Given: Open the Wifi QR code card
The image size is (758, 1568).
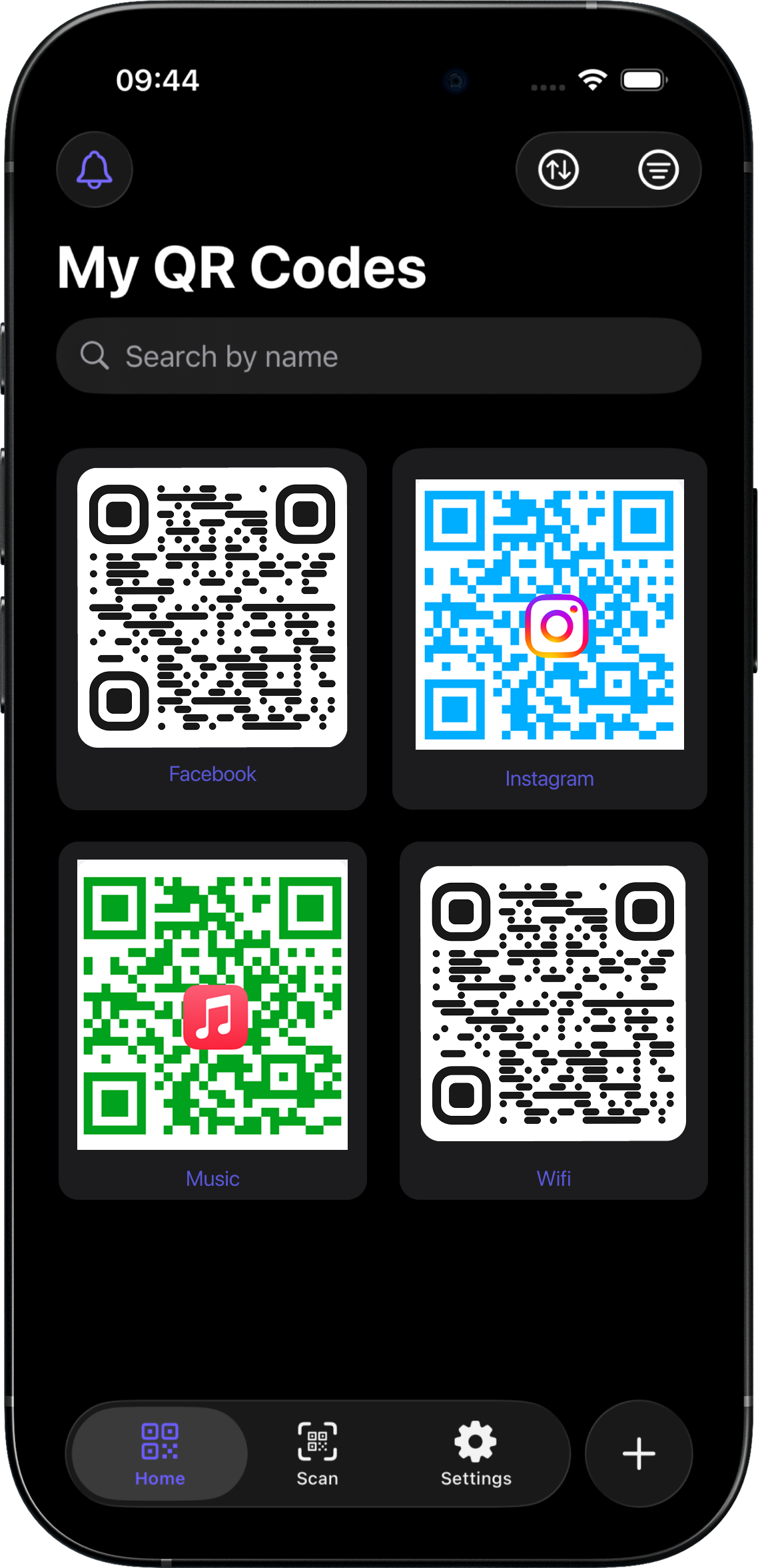Looking at the screenshot, I should [554, 1019].
